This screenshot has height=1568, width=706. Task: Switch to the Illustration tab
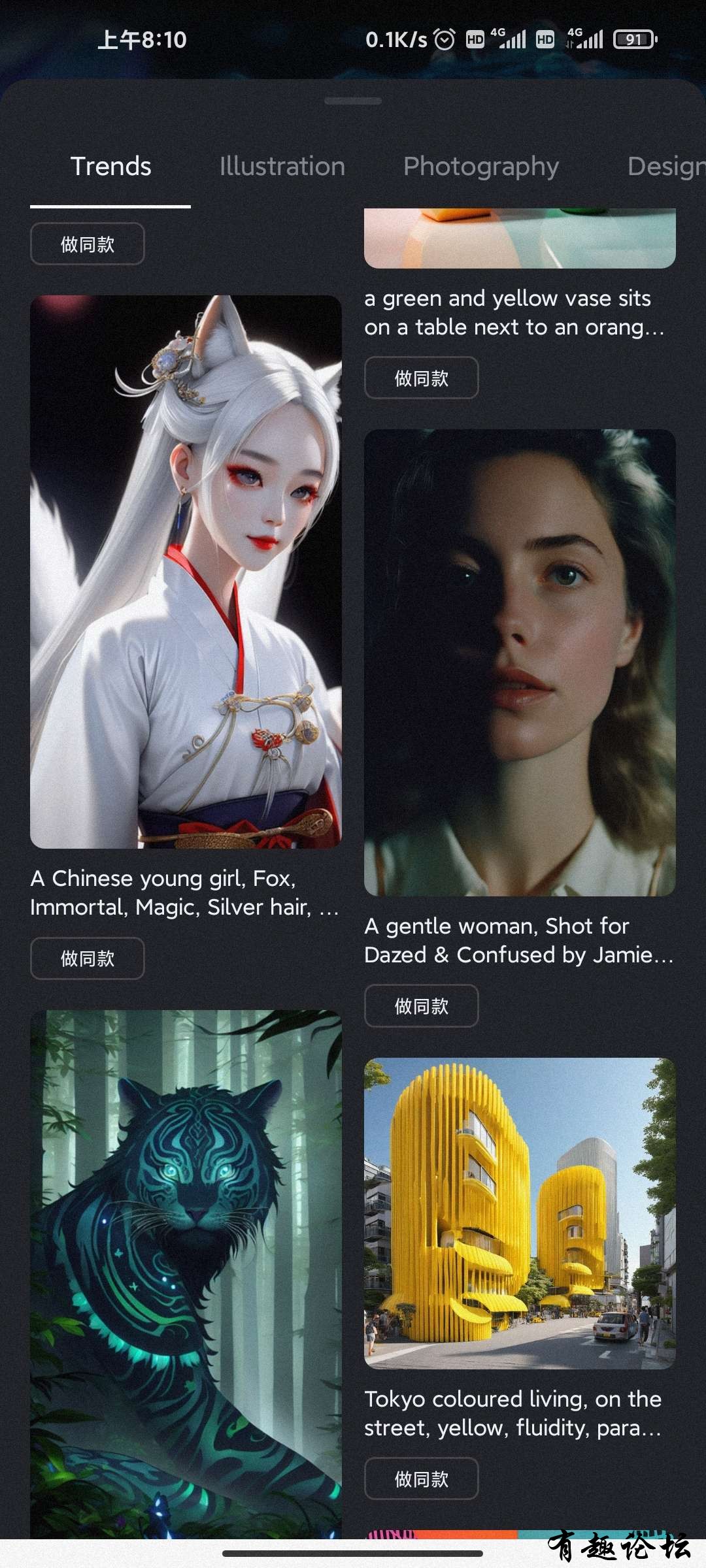point(282,167)
